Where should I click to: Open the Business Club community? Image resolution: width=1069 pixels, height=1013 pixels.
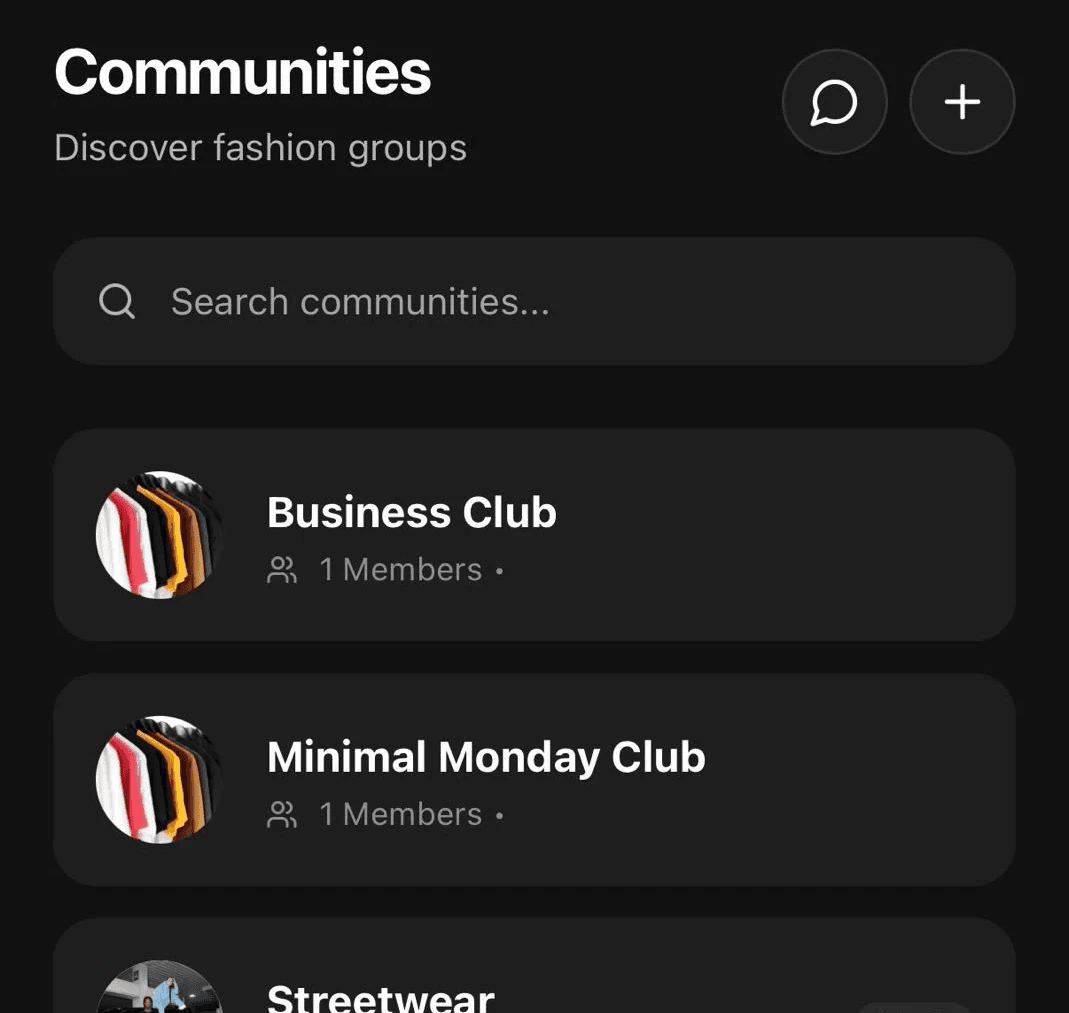point(534,535)
